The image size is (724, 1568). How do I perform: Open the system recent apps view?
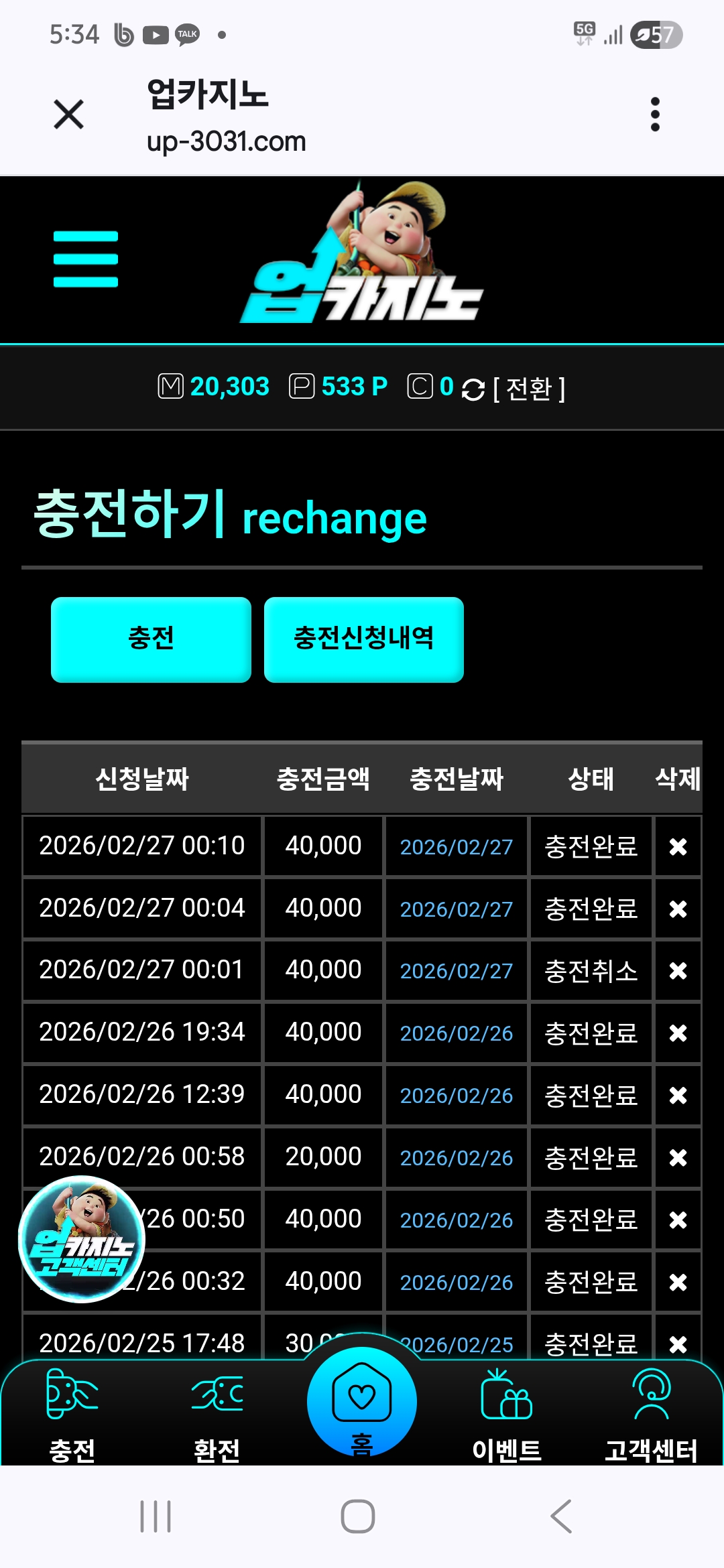(x=156, y=1516)
